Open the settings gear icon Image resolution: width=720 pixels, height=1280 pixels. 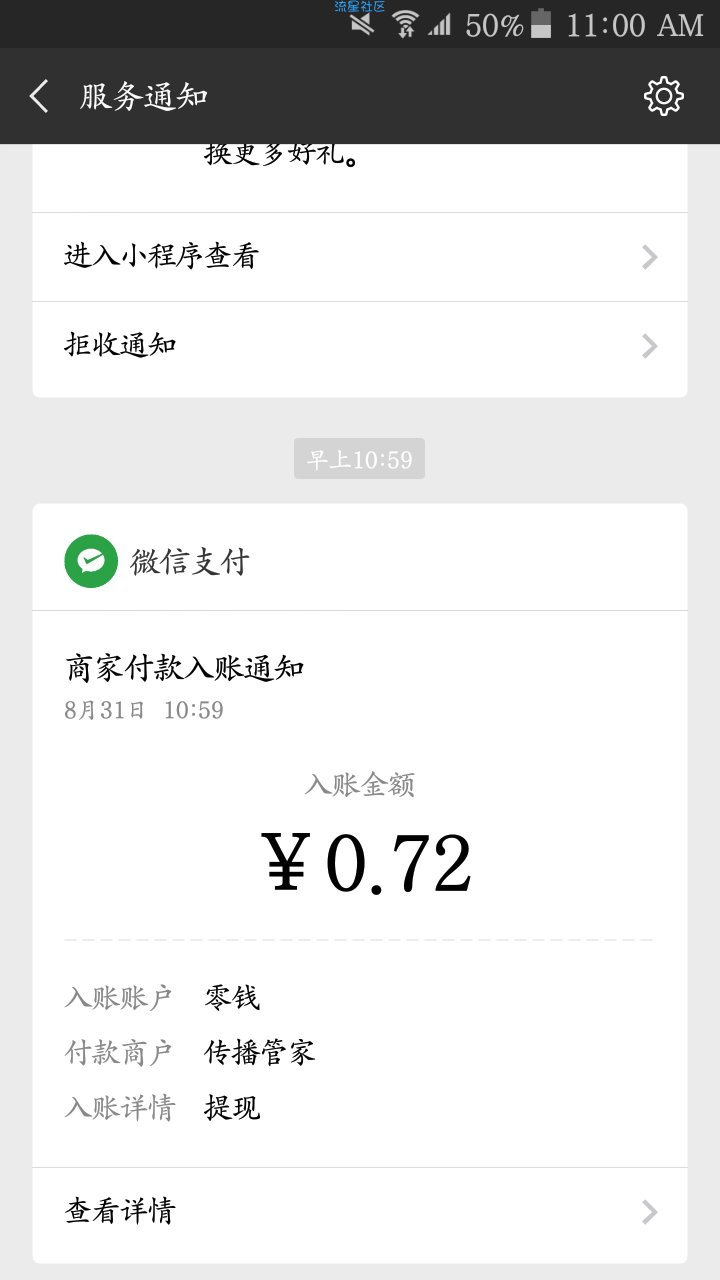(x=663, y=96)
